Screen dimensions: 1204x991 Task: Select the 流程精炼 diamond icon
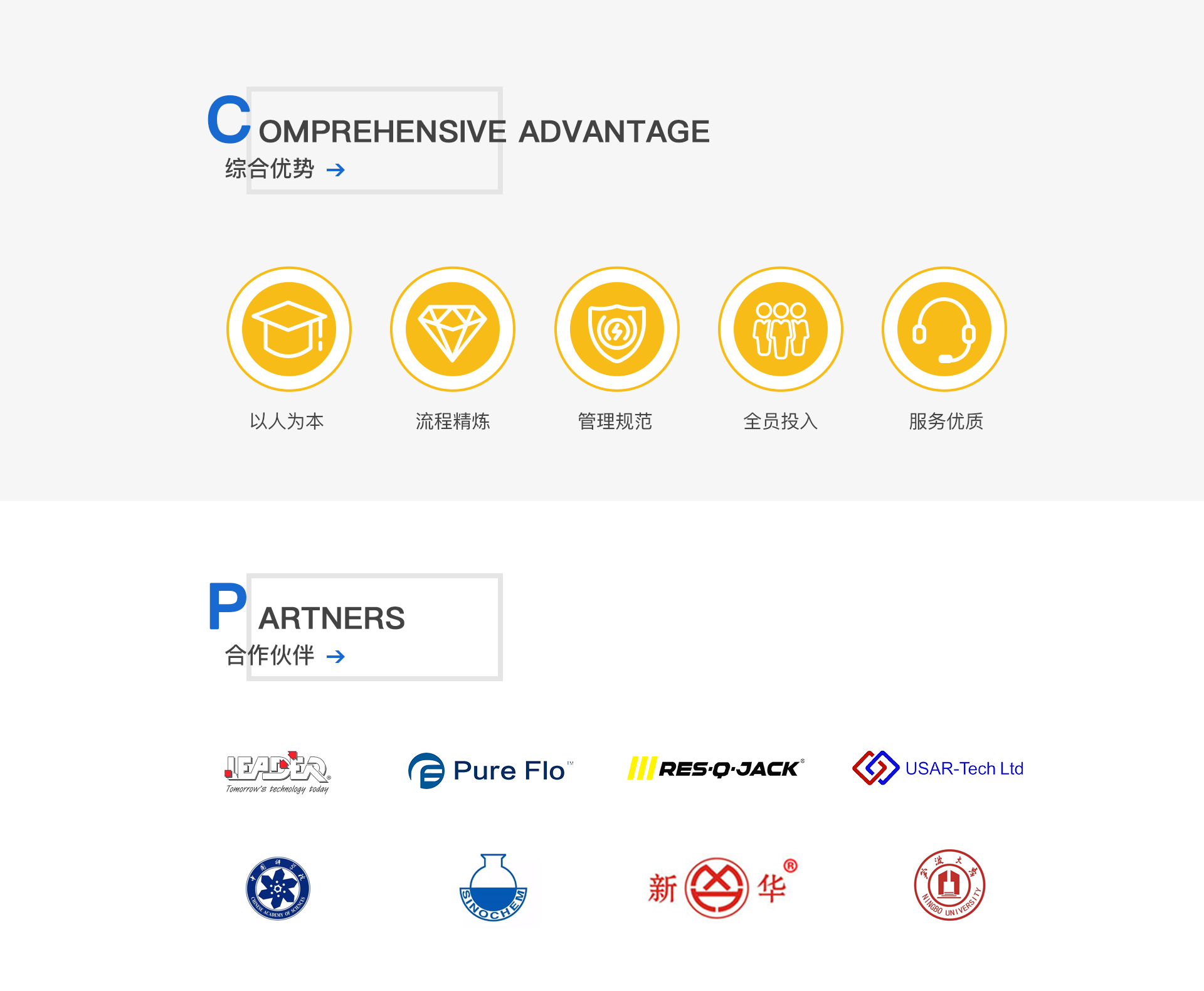tap(453, 329)
